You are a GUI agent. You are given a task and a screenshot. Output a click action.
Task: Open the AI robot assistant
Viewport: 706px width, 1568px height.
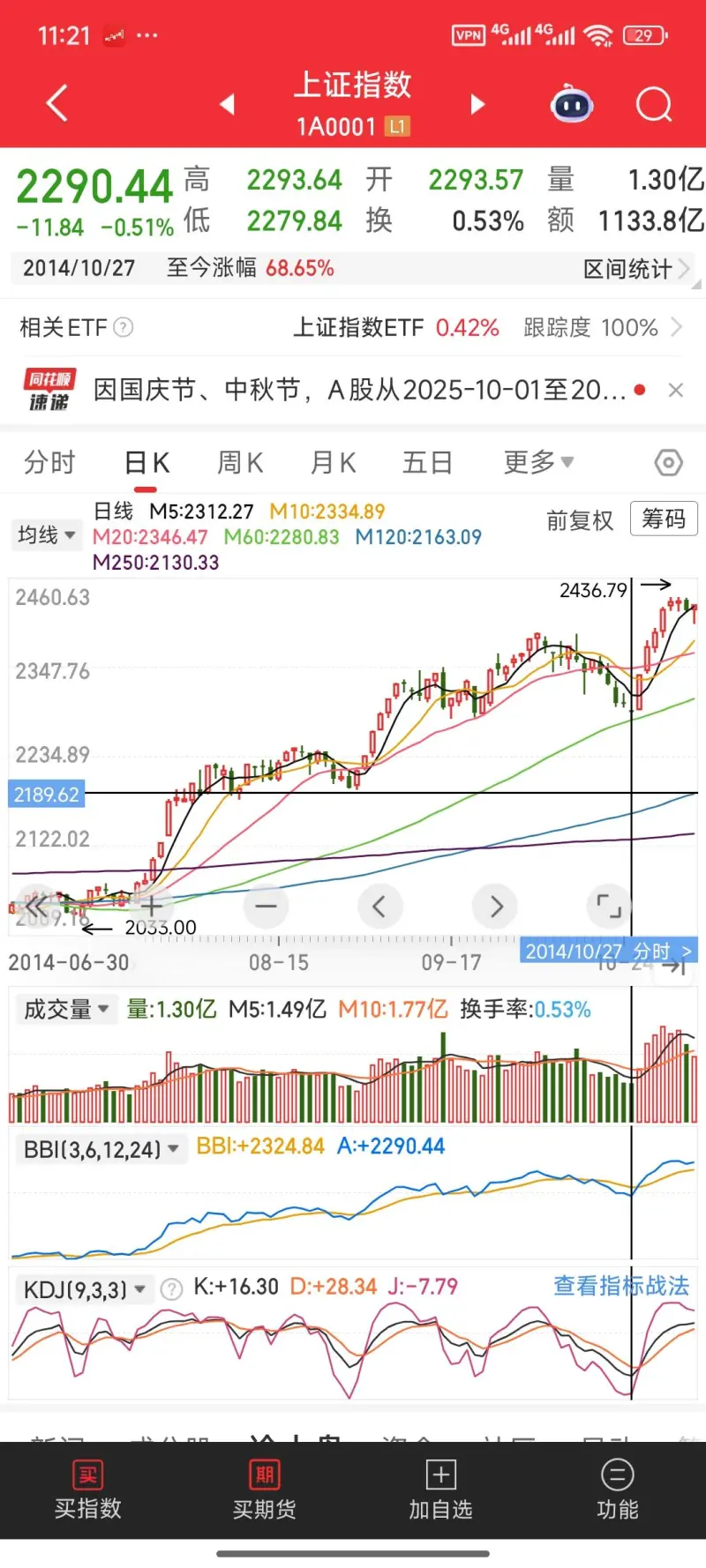[x=571, y=105]
